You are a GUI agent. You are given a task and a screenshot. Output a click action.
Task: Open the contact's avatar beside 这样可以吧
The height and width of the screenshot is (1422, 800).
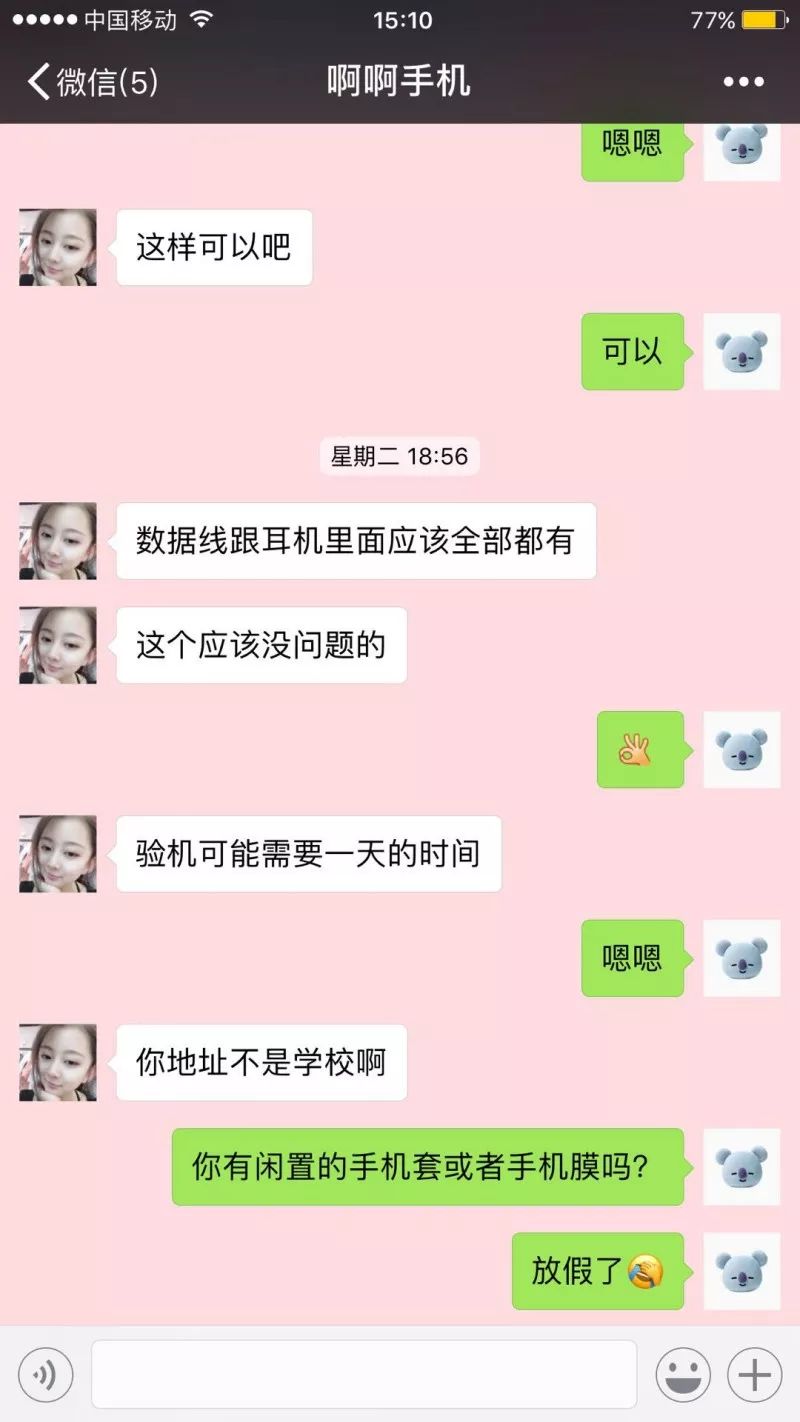click(58, 247)
